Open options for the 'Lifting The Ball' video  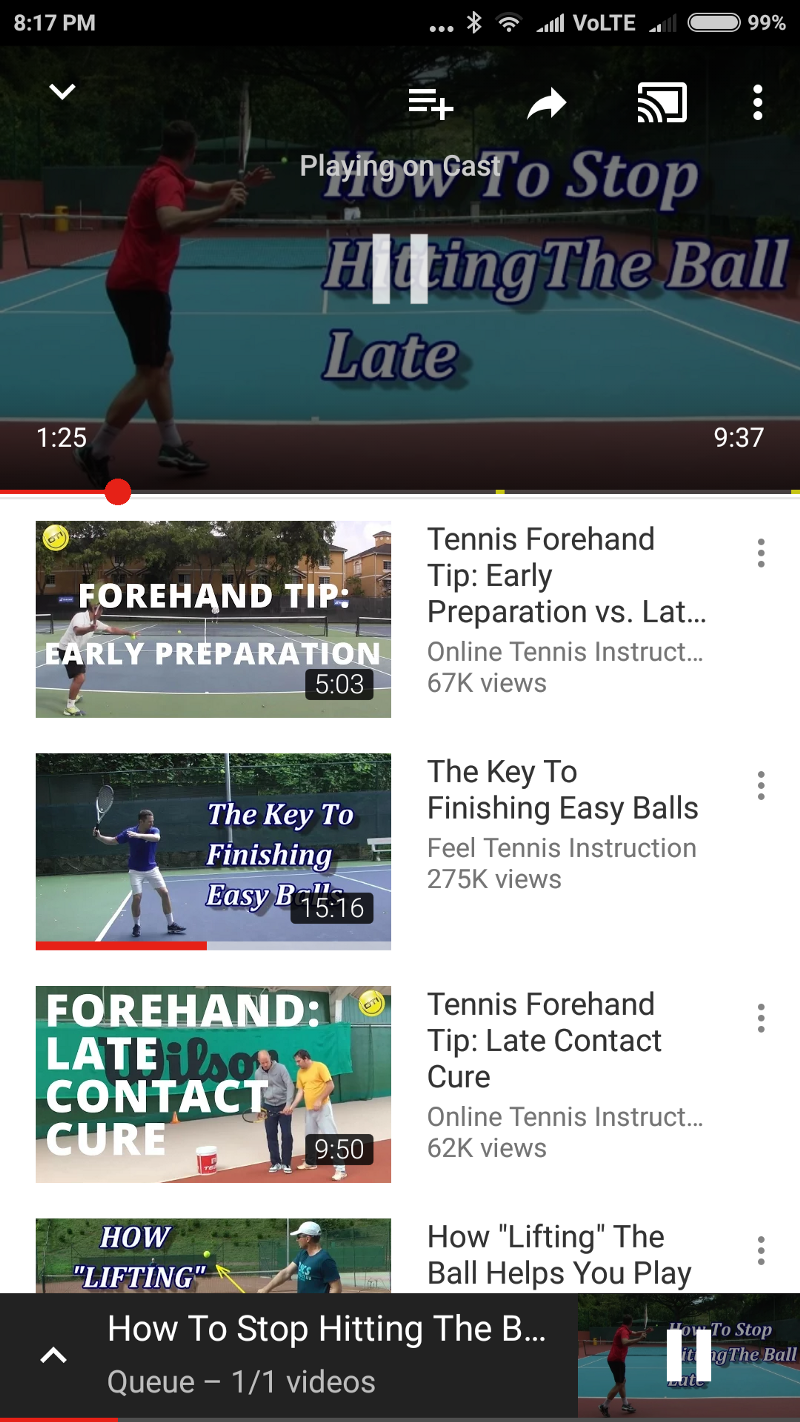pyautogui.click(x=761, y=1250)
